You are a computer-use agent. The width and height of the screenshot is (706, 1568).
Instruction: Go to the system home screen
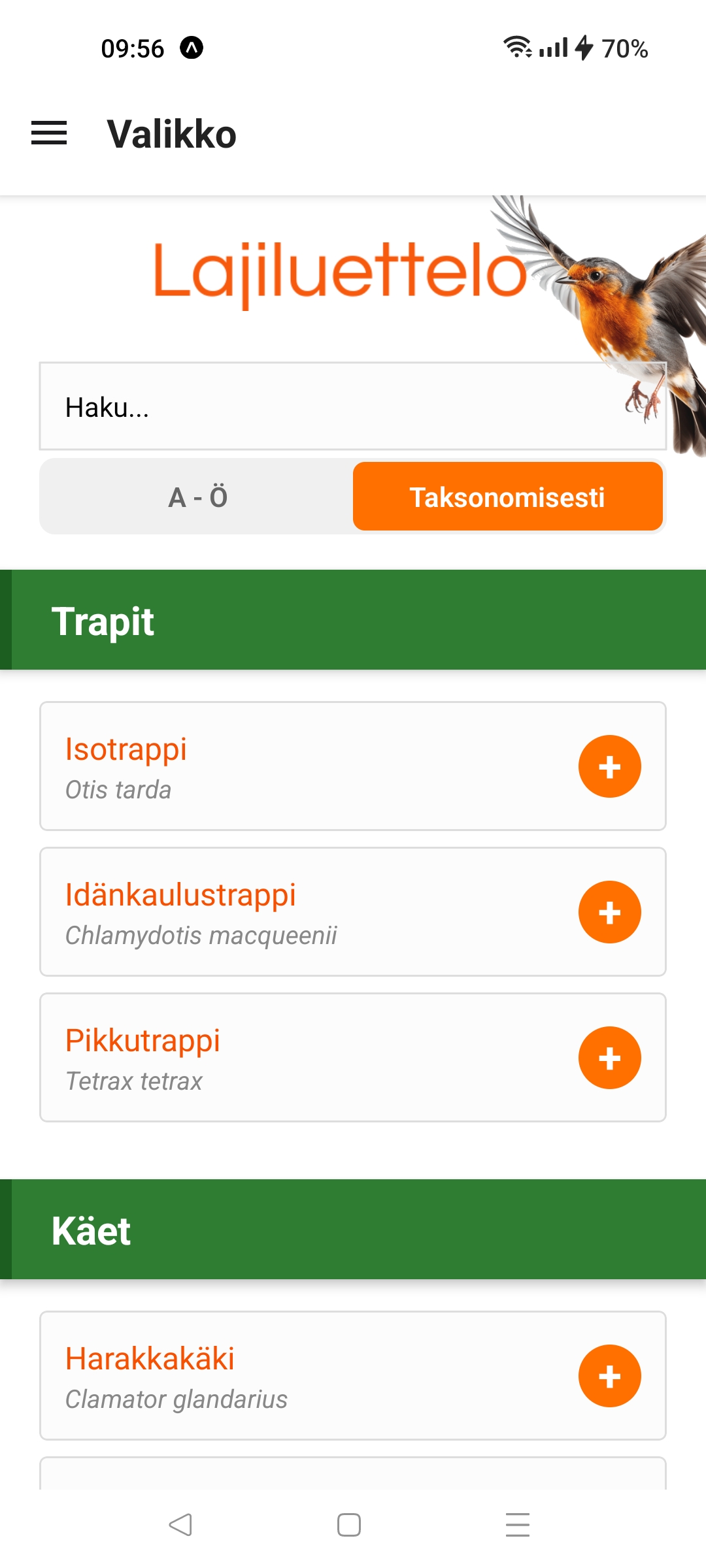coord(349,1525)
